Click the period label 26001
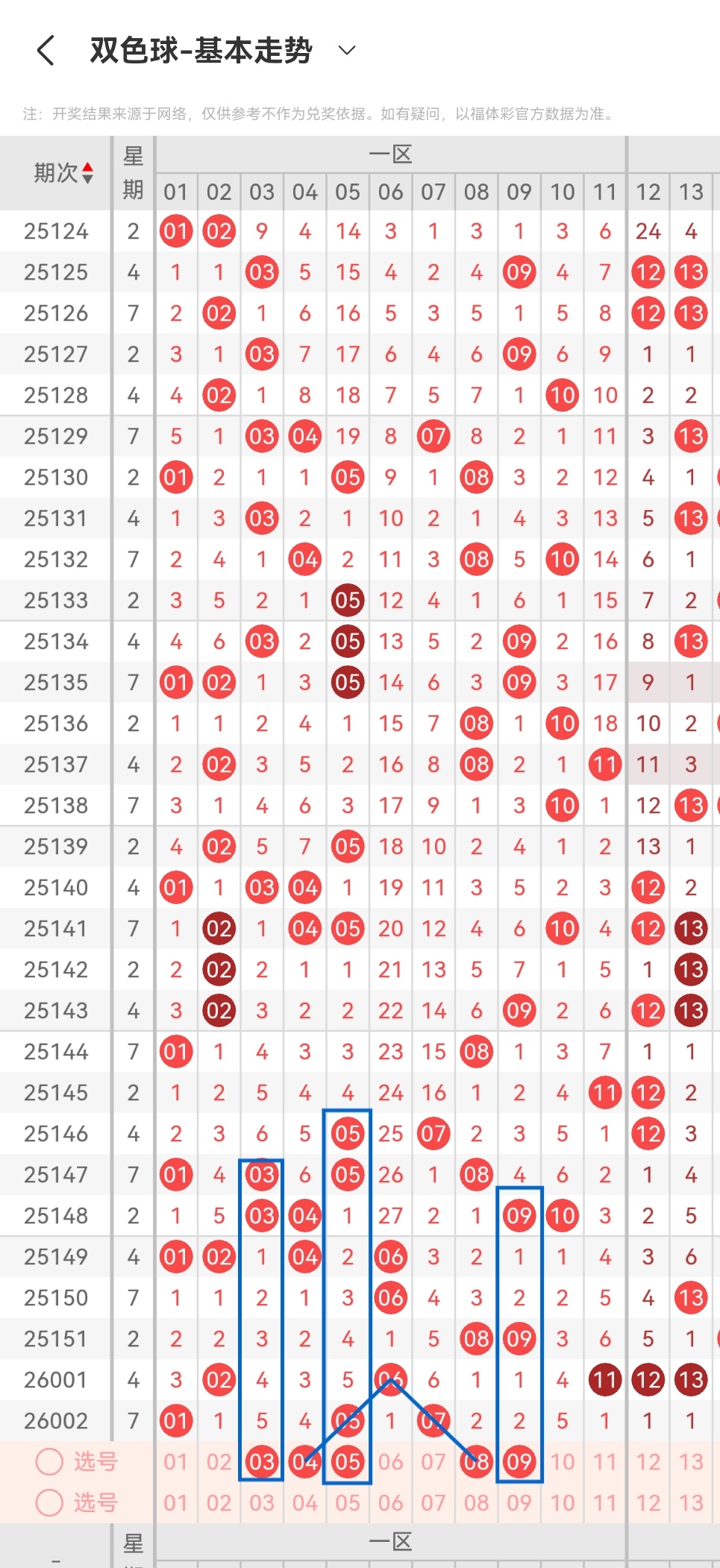The height and width of the screenshot is (1568, 720). [x=54, y=1379]
